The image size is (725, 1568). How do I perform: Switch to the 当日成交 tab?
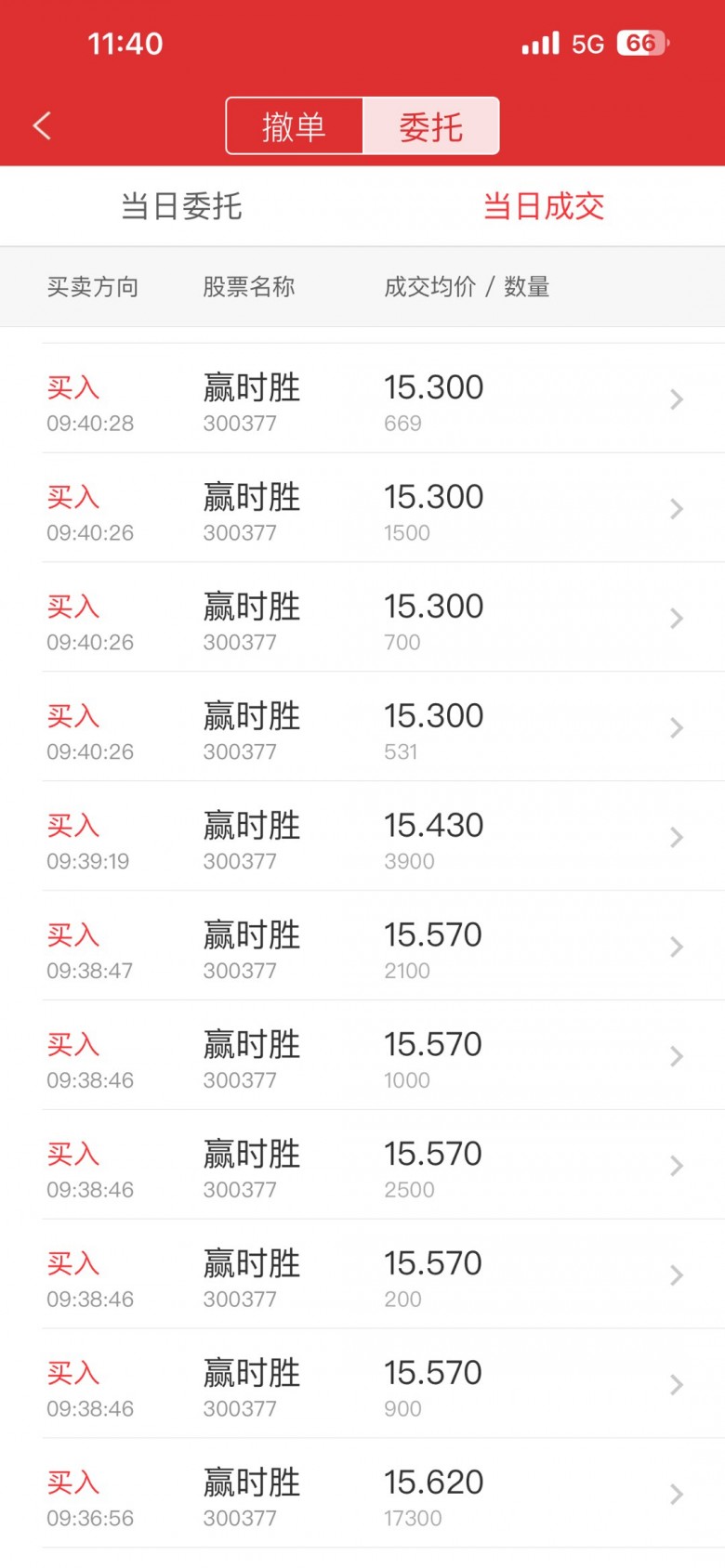tap(544, 206)
